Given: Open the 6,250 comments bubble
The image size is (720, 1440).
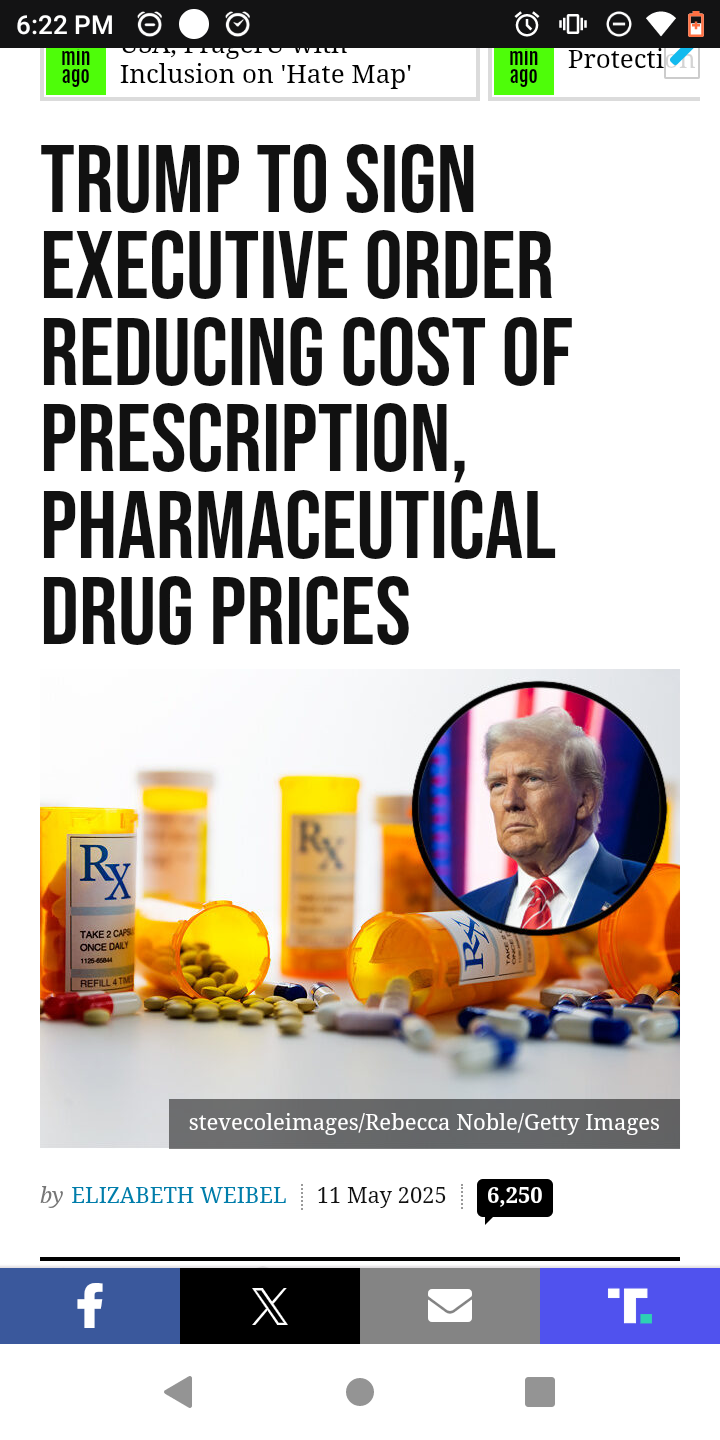Looking at the screenshot, I should tap(514, 1197).
